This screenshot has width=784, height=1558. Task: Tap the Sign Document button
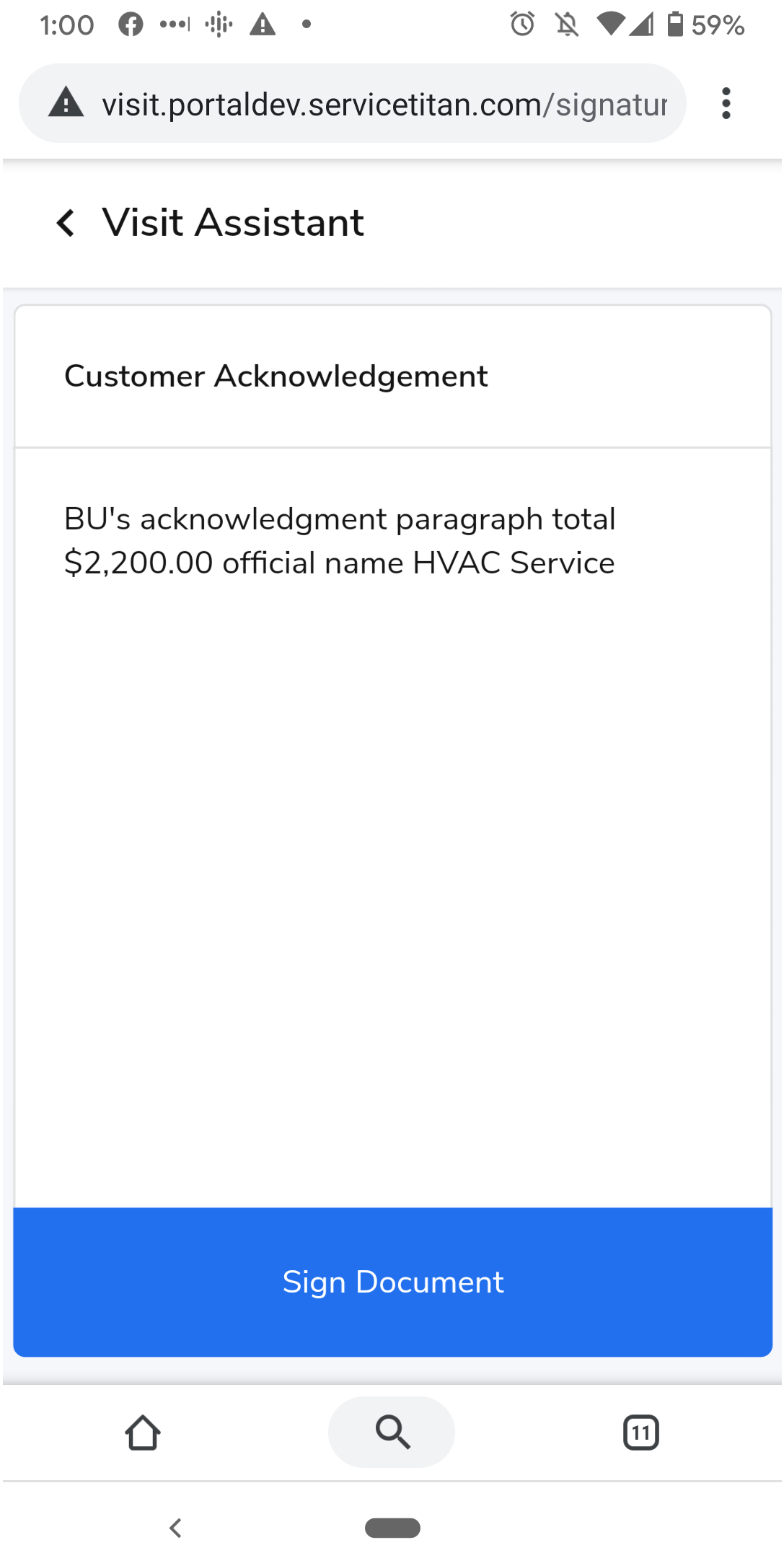click(392, 1282)
